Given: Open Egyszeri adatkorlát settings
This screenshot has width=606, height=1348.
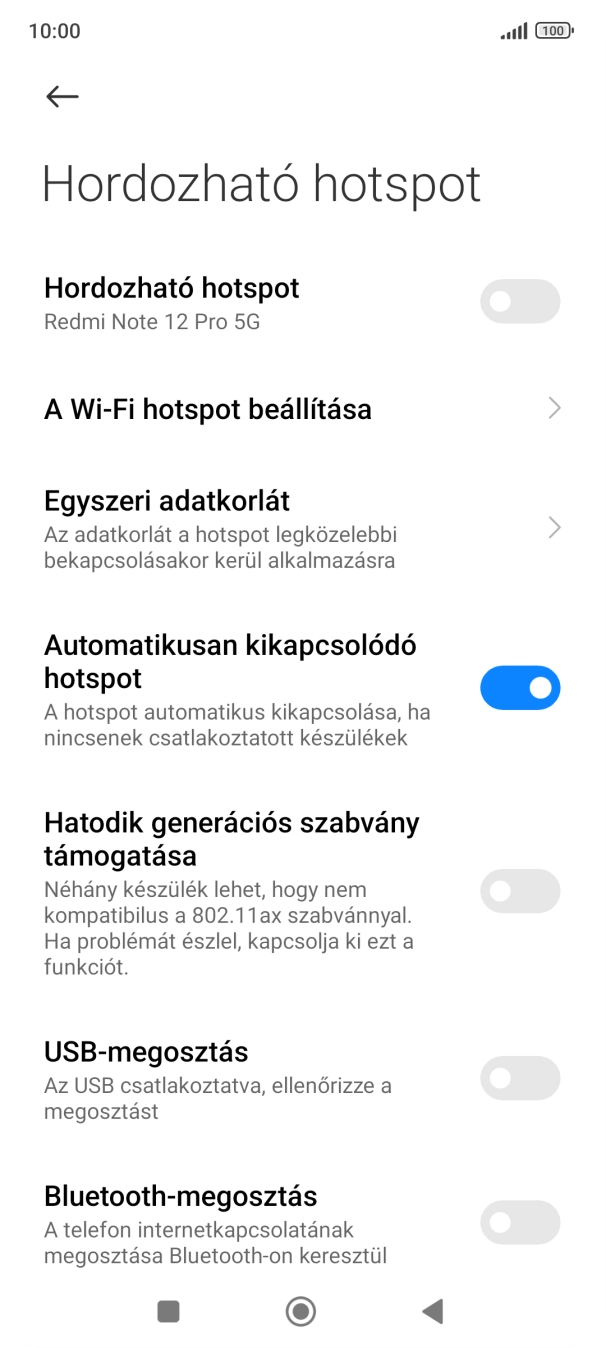Looking at the screenshot, I should [302, 528].
